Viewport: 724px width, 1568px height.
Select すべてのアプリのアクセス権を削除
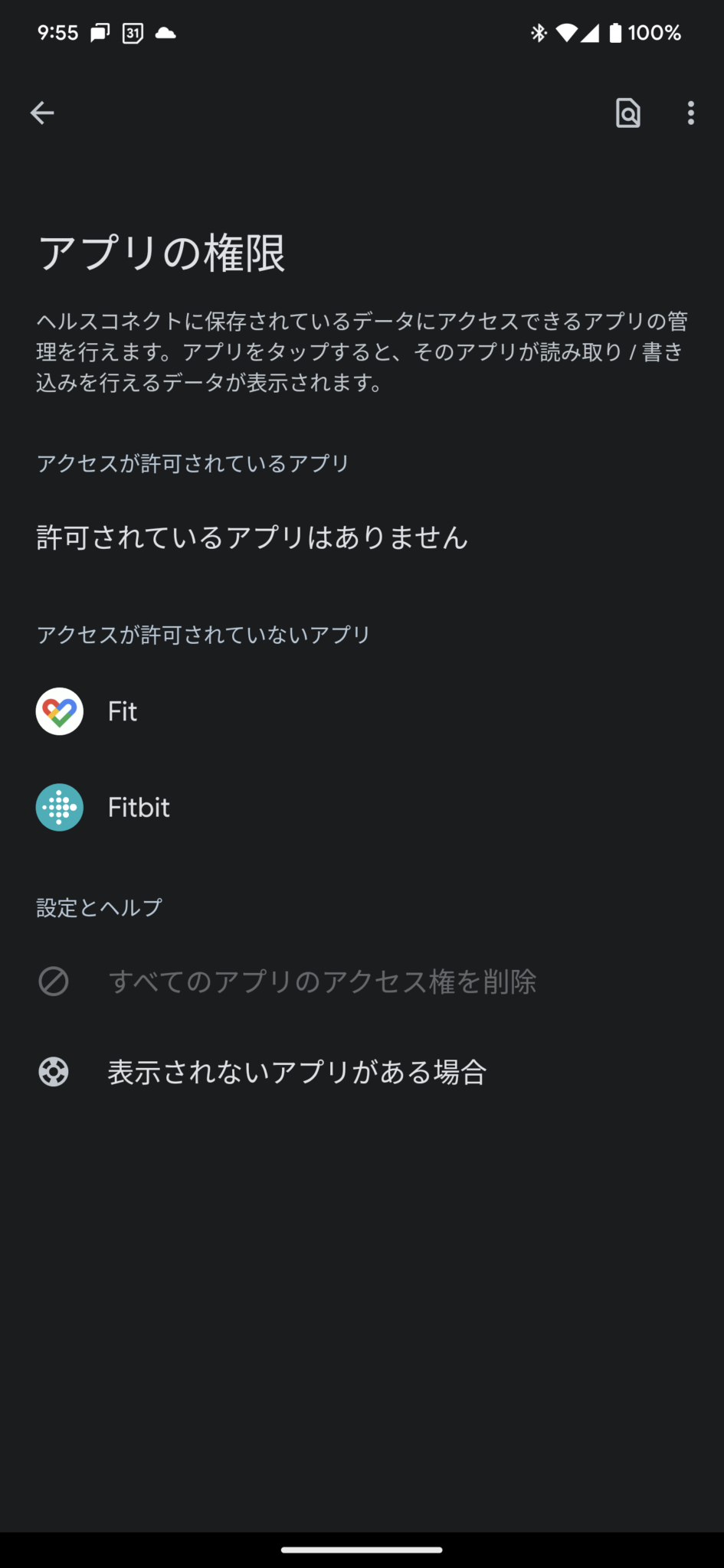click(x=324, y=981)
